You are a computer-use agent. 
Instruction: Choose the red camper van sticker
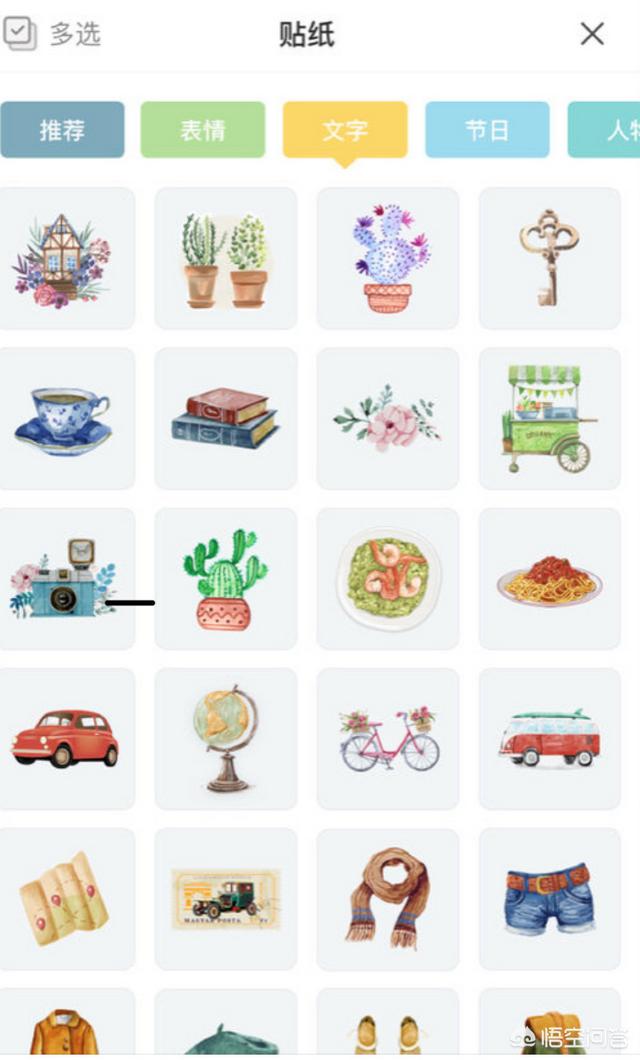(549, 738)
